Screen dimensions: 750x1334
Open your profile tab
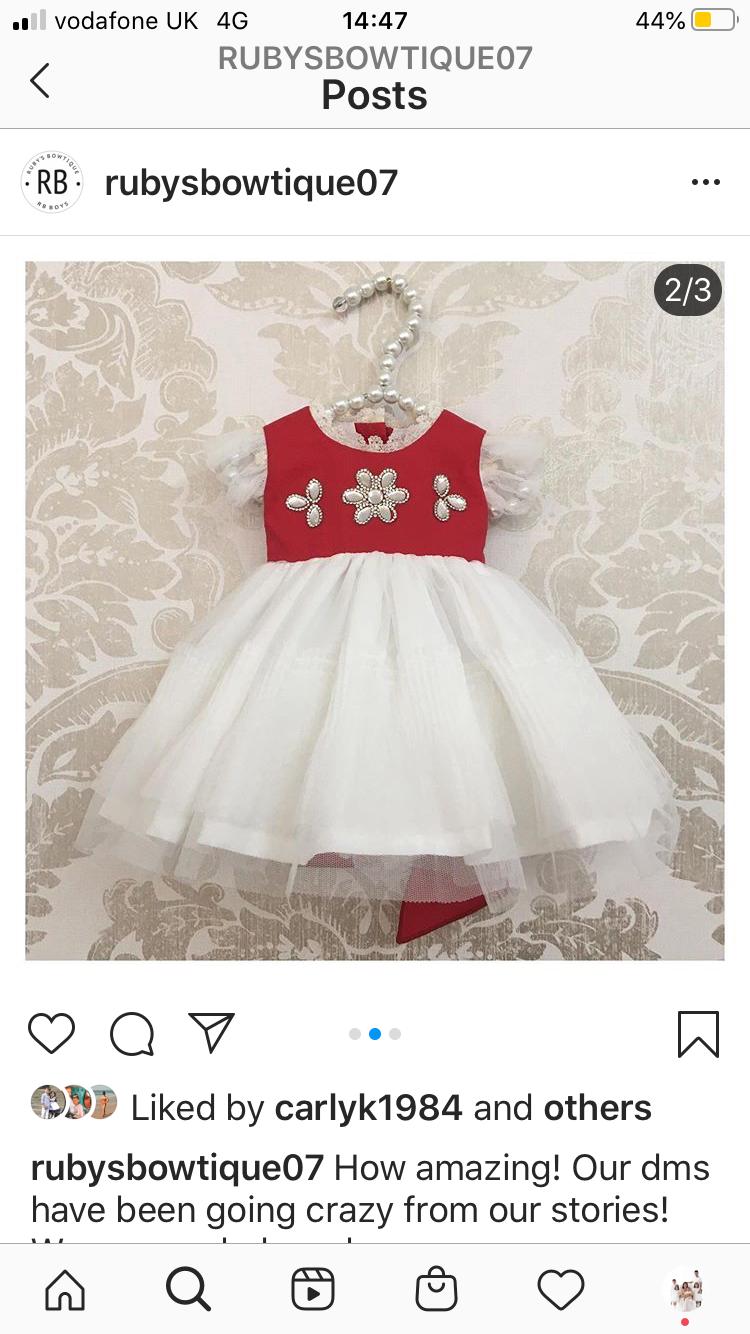click(686, 1291)
